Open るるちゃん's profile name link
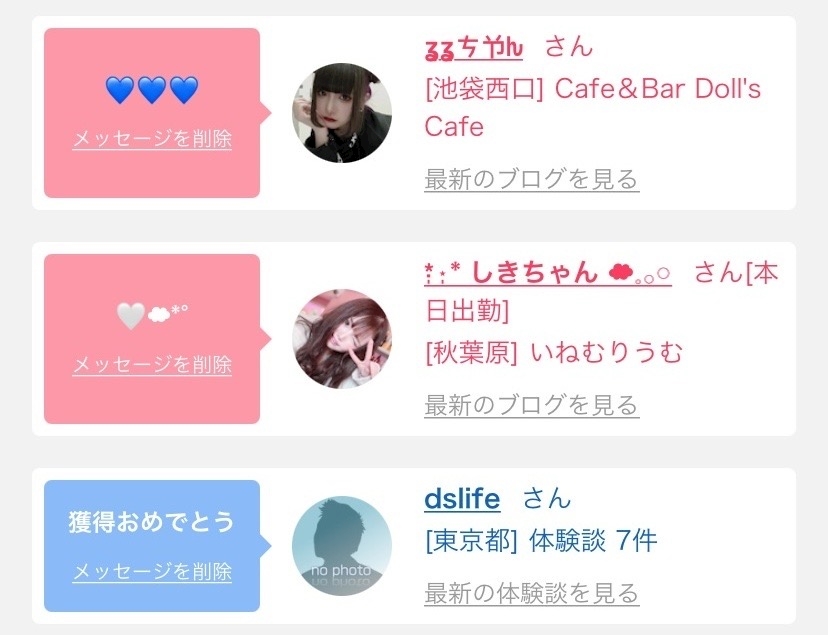Image resolution: width=828 pixels, height=635 pixels. (x=473, y=47)
